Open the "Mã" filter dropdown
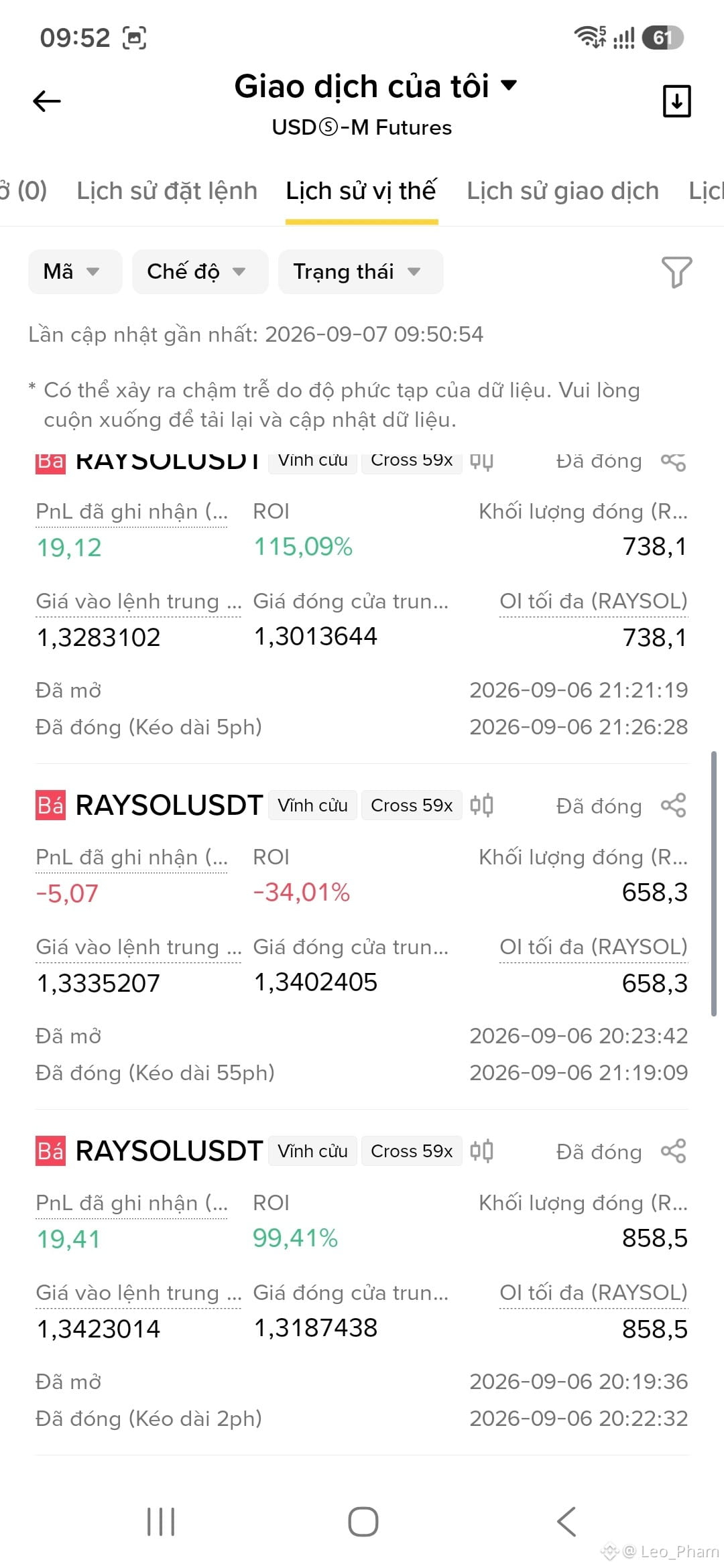Screen dimensions: 724x1568 75,271
